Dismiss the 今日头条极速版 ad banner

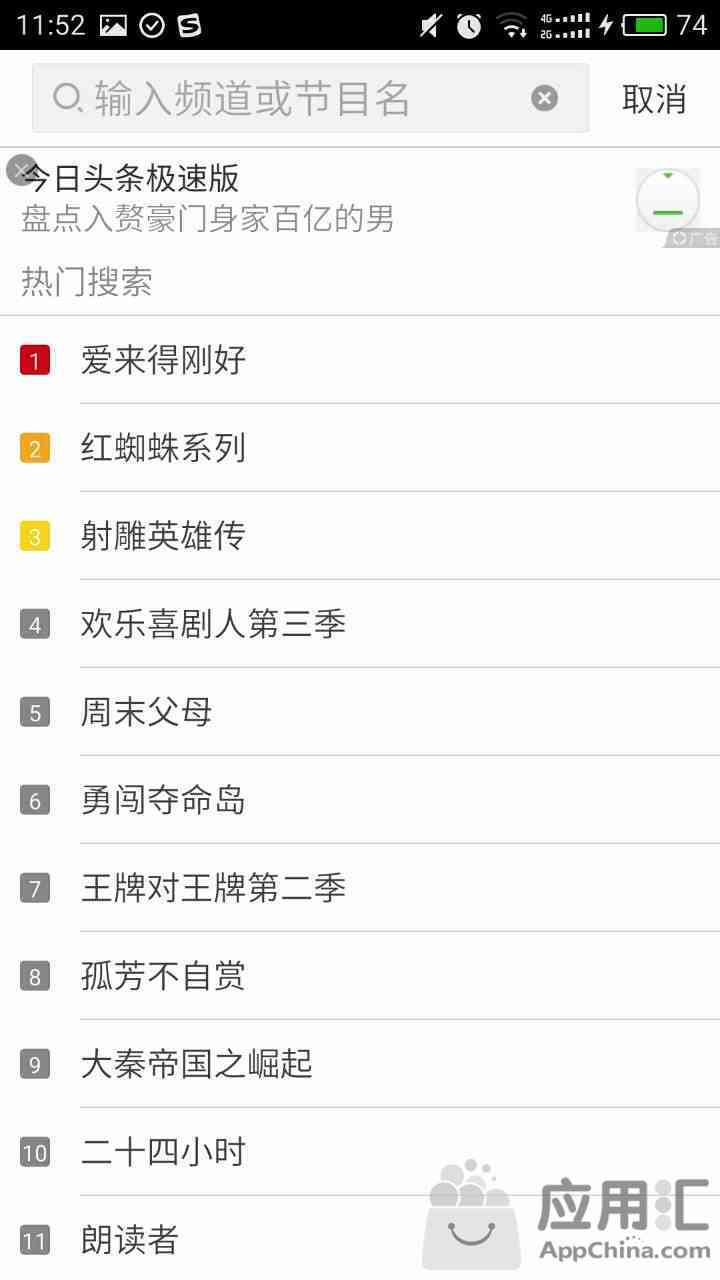click(x=20, y=170)
